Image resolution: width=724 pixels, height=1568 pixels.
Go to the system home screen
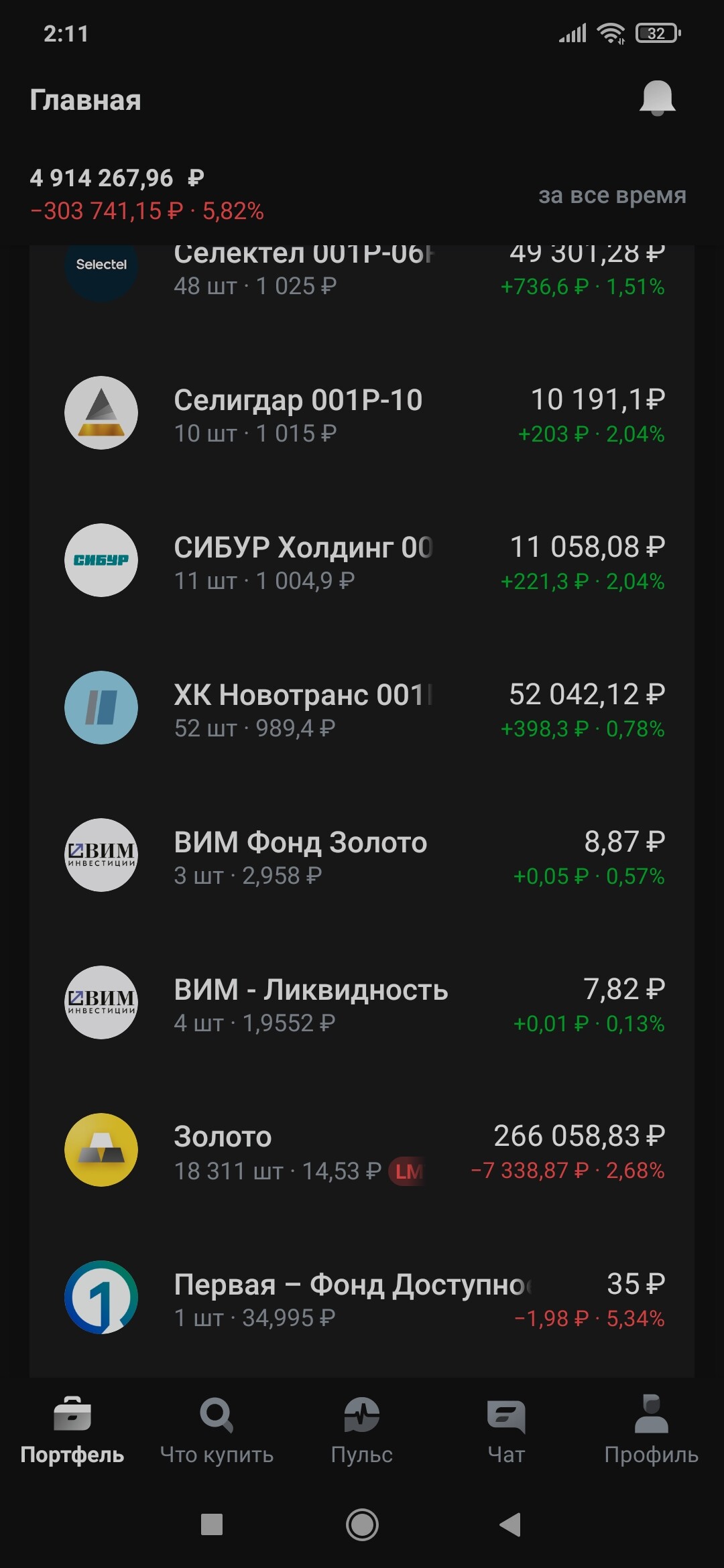point(362,1525)
